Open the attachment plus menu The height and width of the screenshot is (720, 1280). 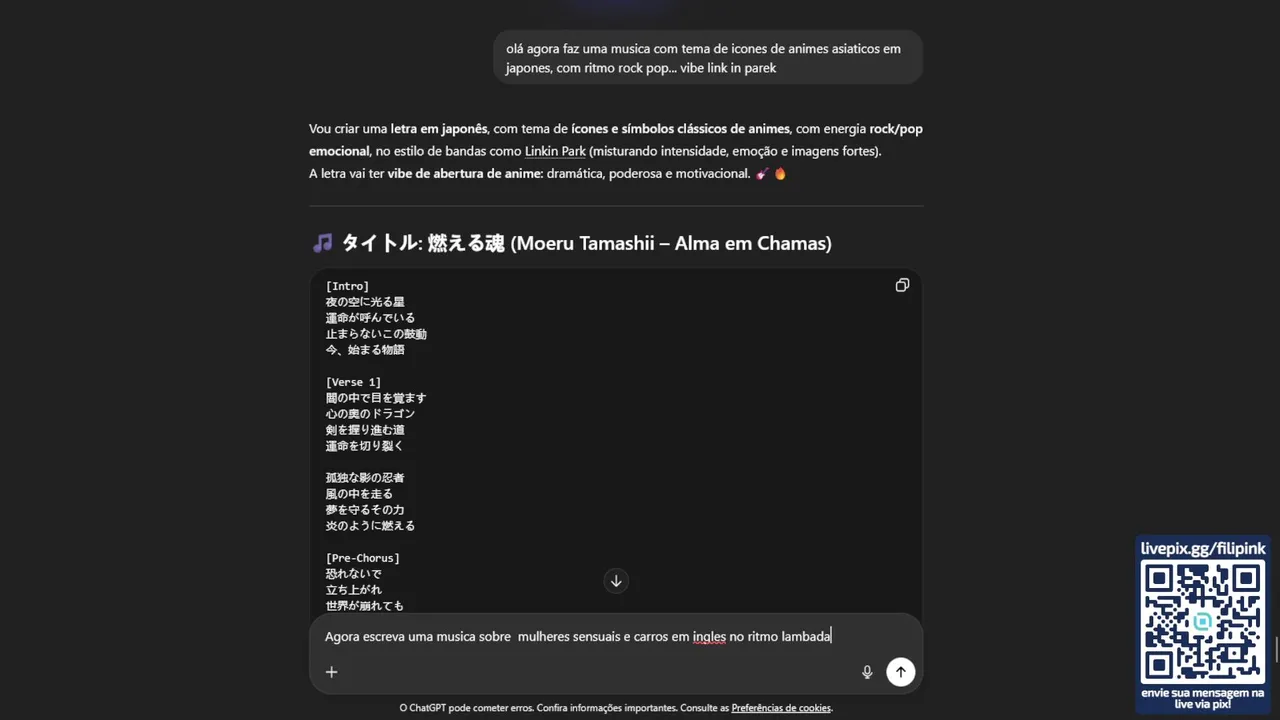(x=332, y=672)
